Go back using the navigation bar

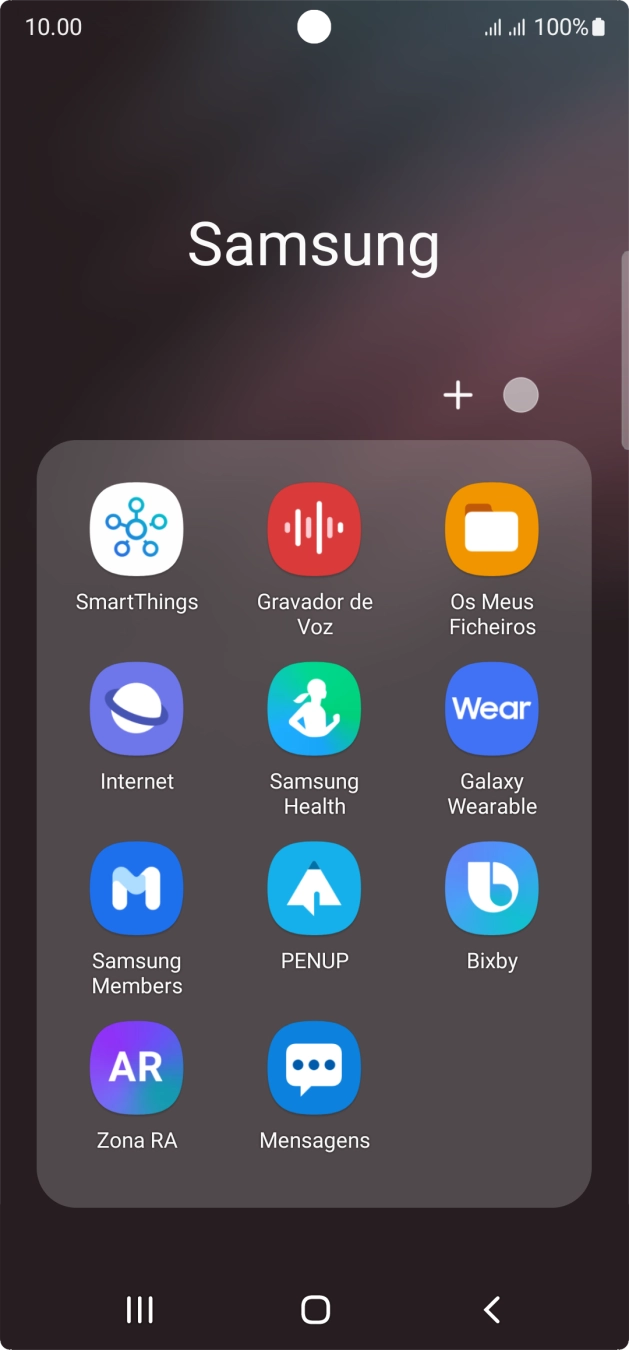click(x=491, y=1310)
